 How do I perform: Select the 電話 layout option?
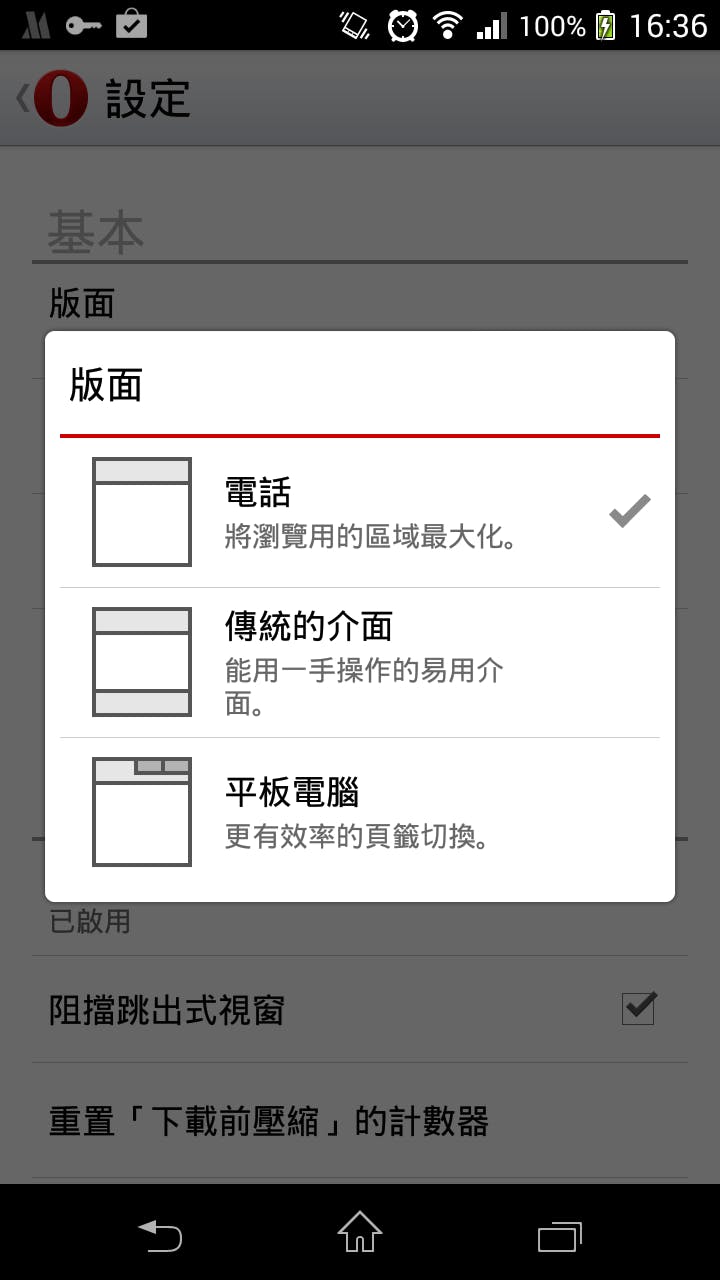[360, 512]
